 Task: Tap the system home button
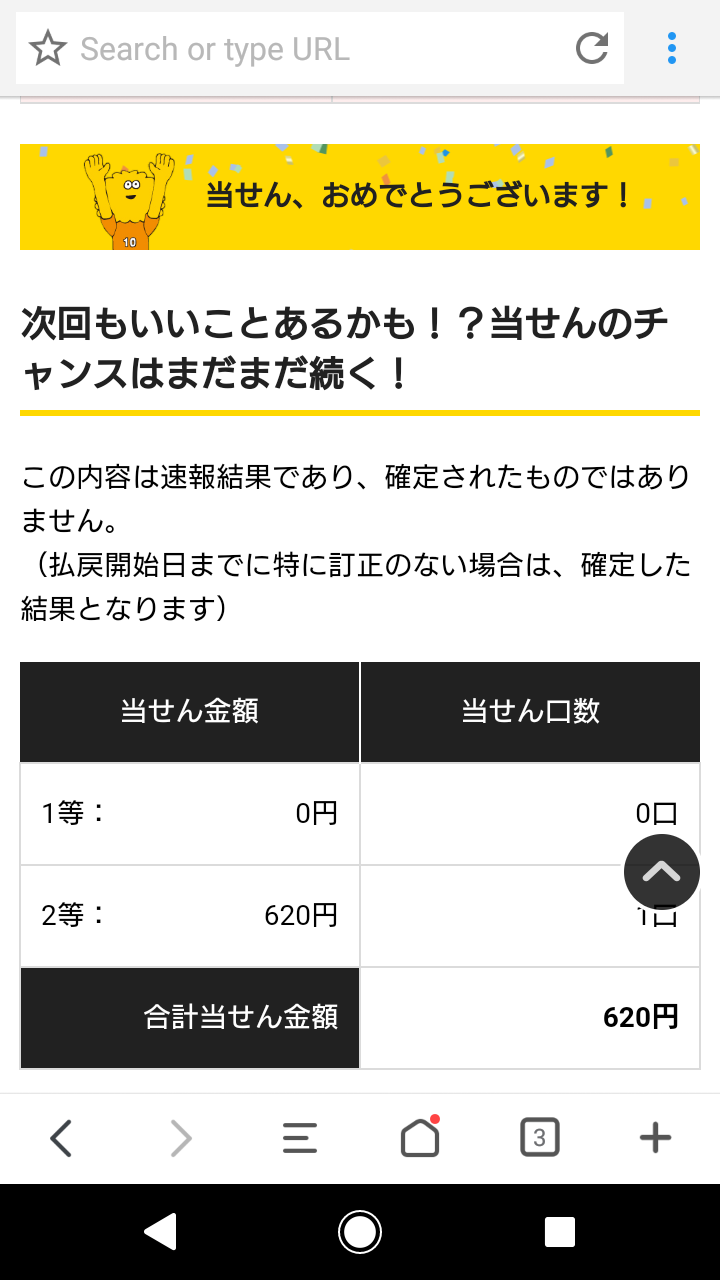360,1232
